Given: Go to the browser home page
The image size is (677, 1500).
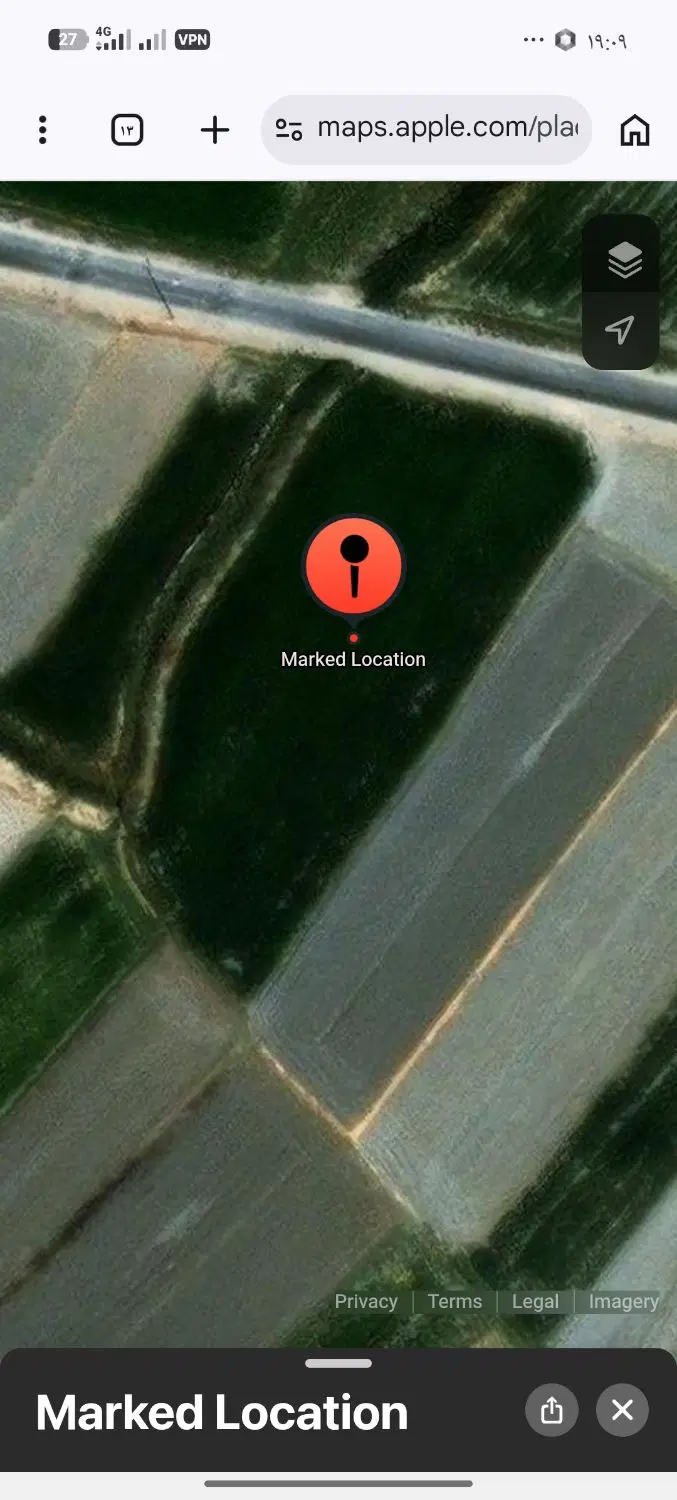Looking at the screenshot, I should [x=635, y=130].
